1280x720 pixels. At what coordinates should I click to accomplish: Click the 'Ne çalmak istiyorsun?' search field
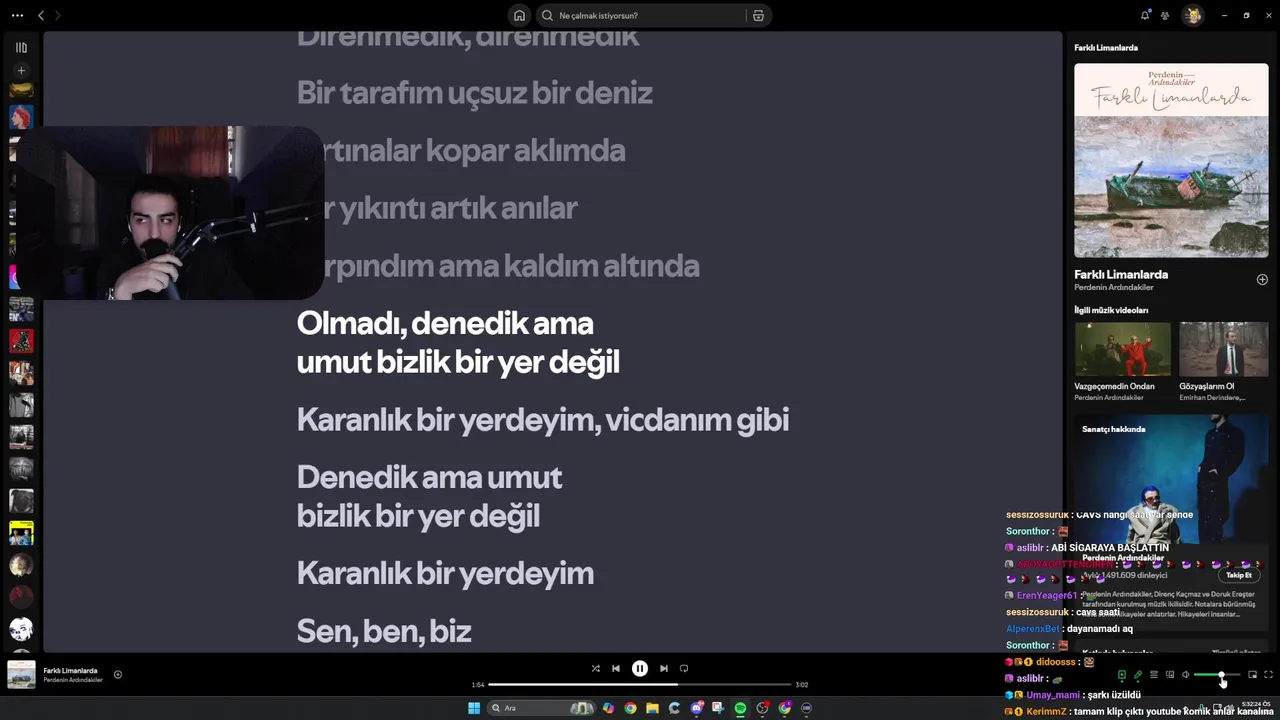[640, 15]
